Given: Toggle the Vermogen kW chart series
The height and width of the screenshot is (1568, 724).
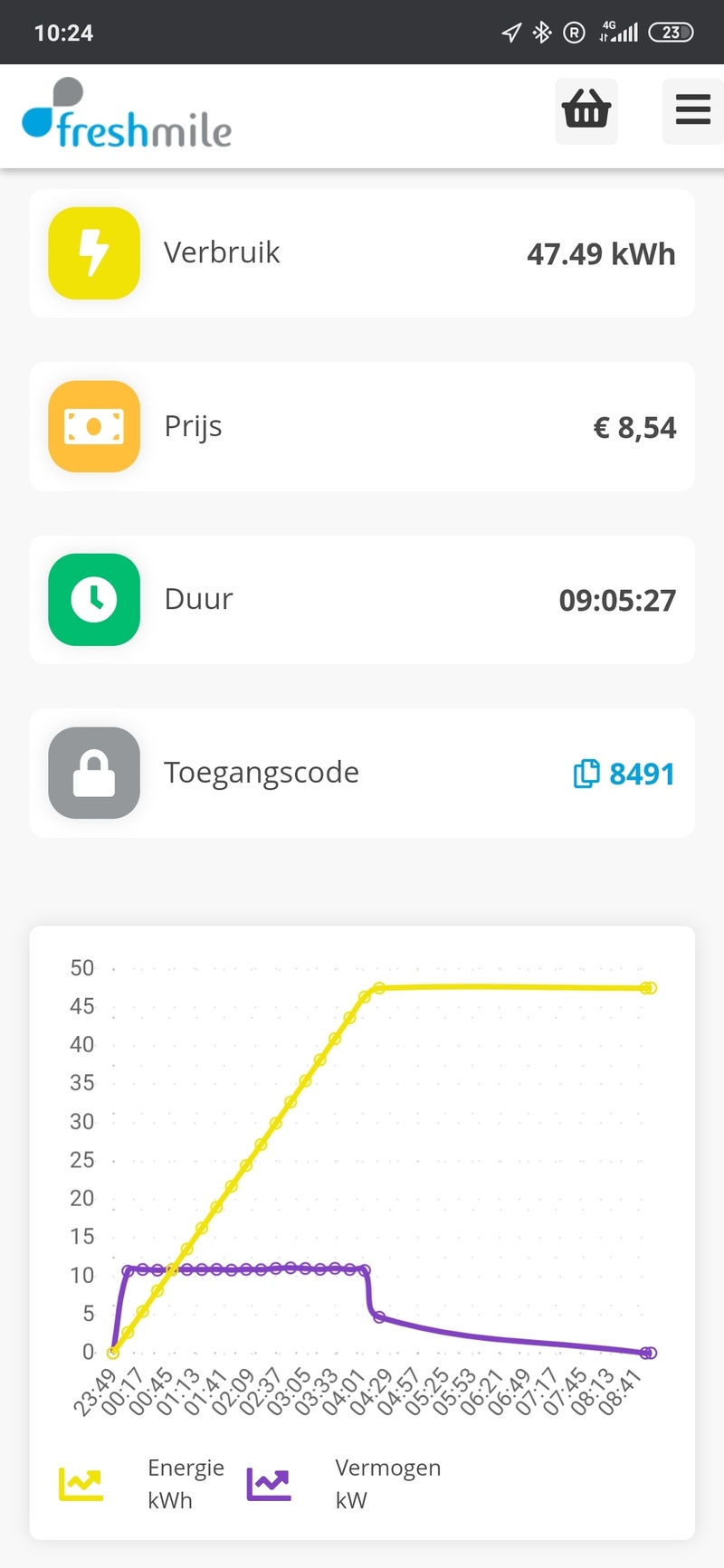Looking at the screenshot, I should click(x=344, y=1484).
